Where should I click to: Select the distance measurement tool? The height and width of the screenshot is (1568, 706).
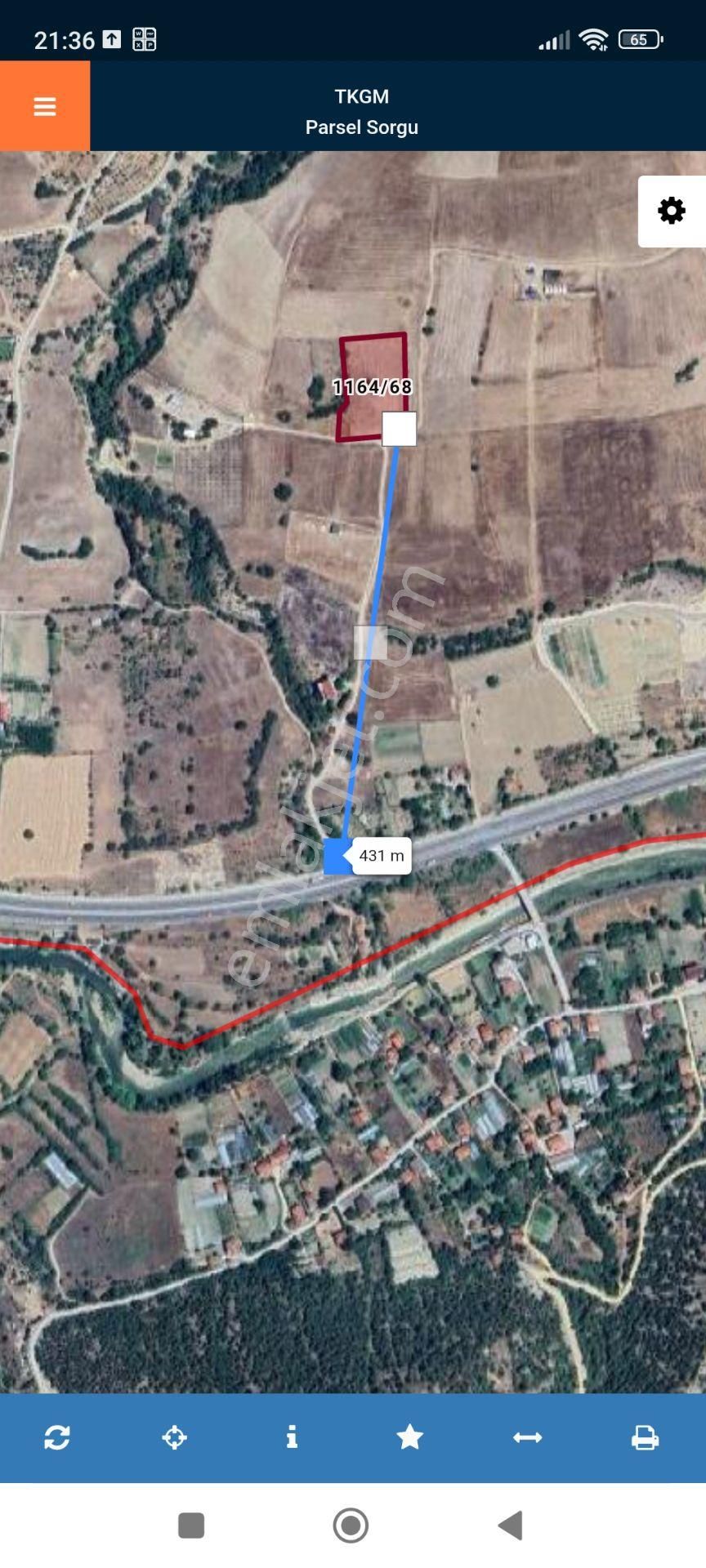click(x=527, y=1437)
